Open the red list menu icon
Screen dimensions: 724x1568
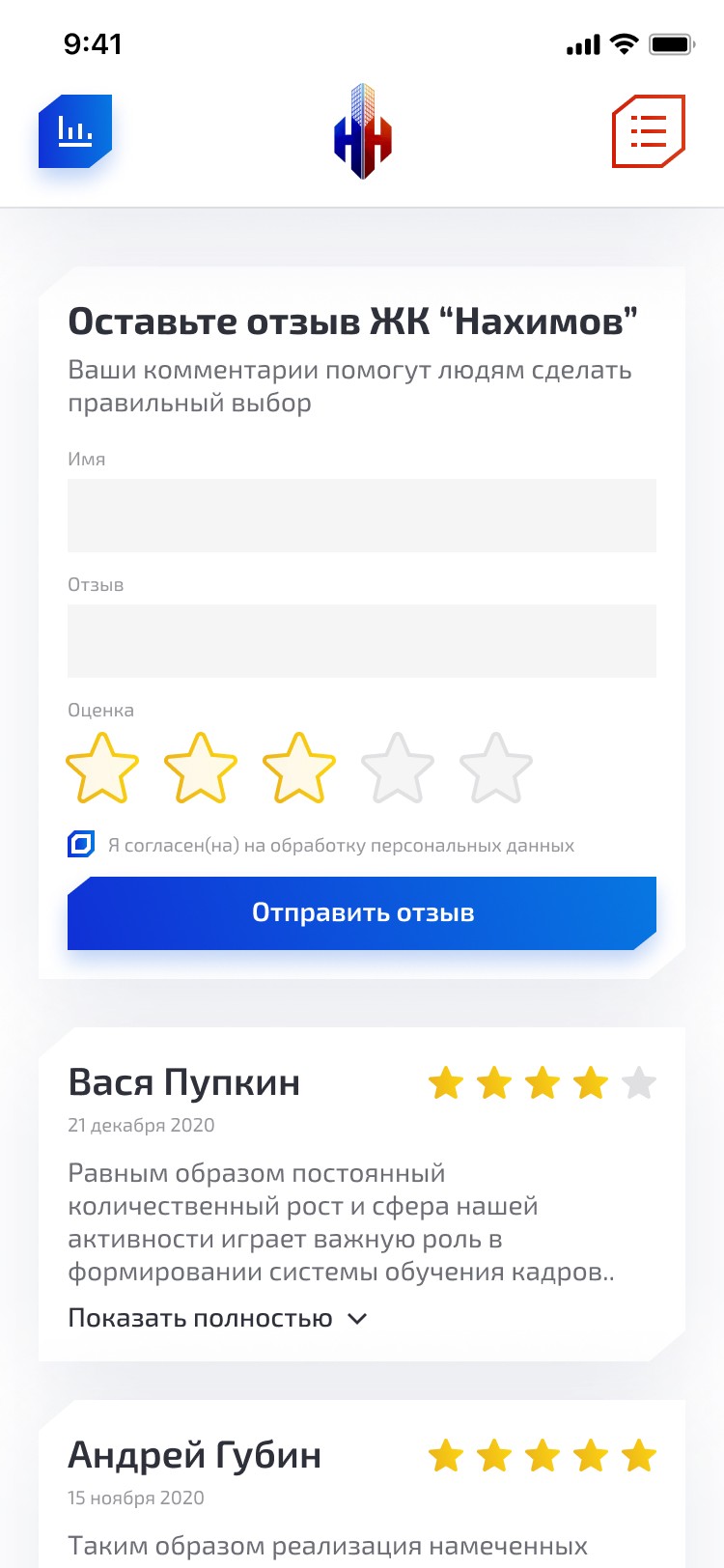pos(649,131)
